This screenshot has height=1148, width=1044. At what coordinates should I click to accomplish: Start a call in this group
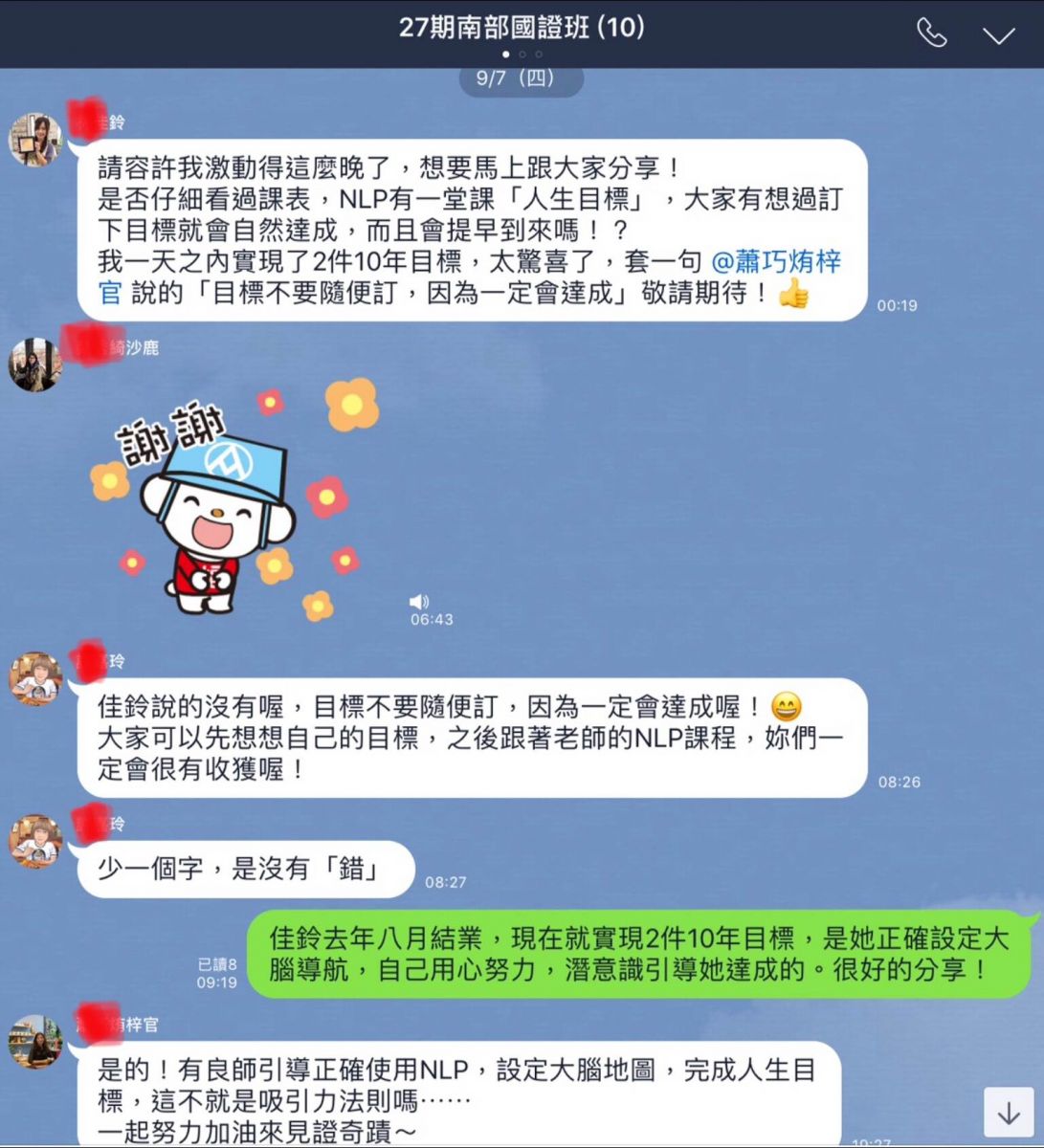coord(931,33)
